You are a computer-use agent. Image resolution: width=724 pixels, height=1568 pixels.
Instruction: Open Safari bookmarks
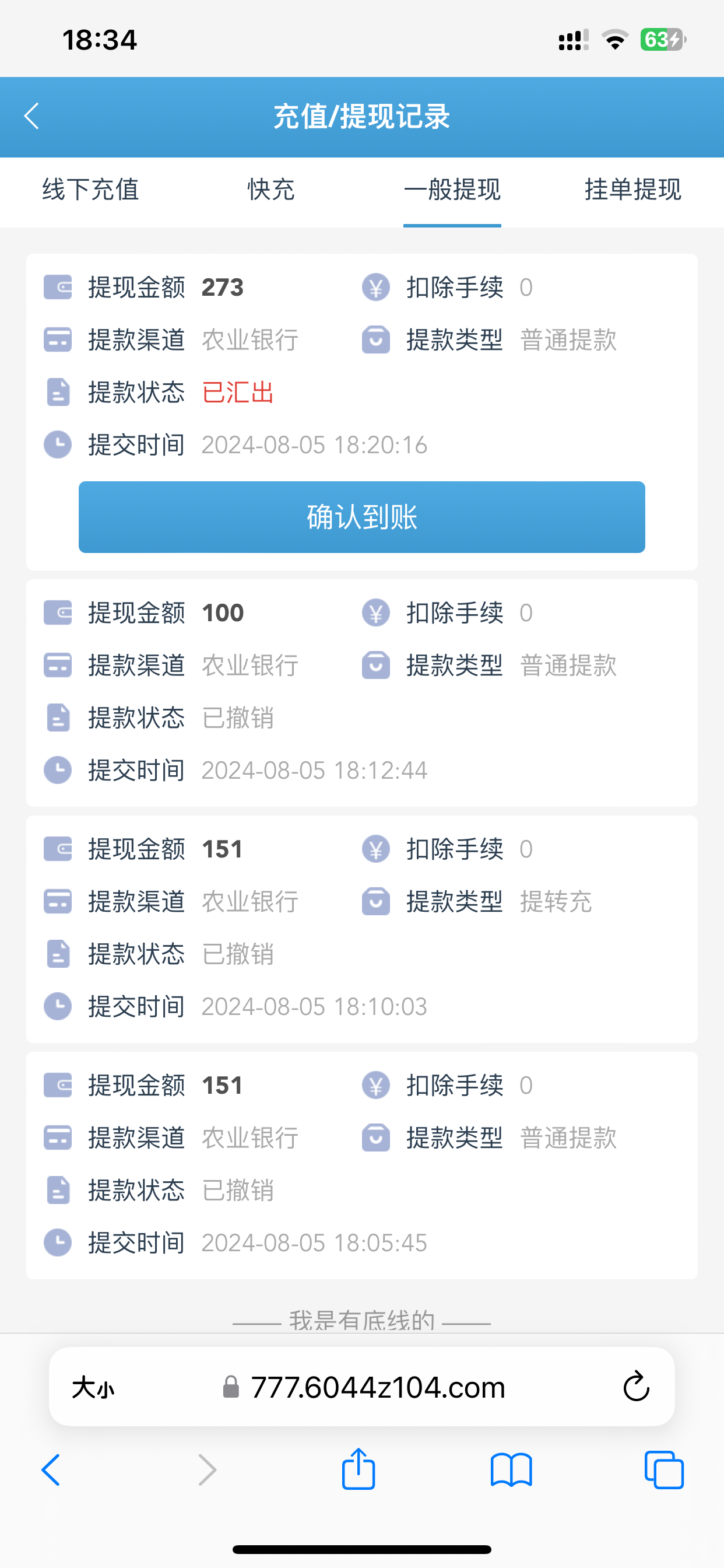point(511,1470)
